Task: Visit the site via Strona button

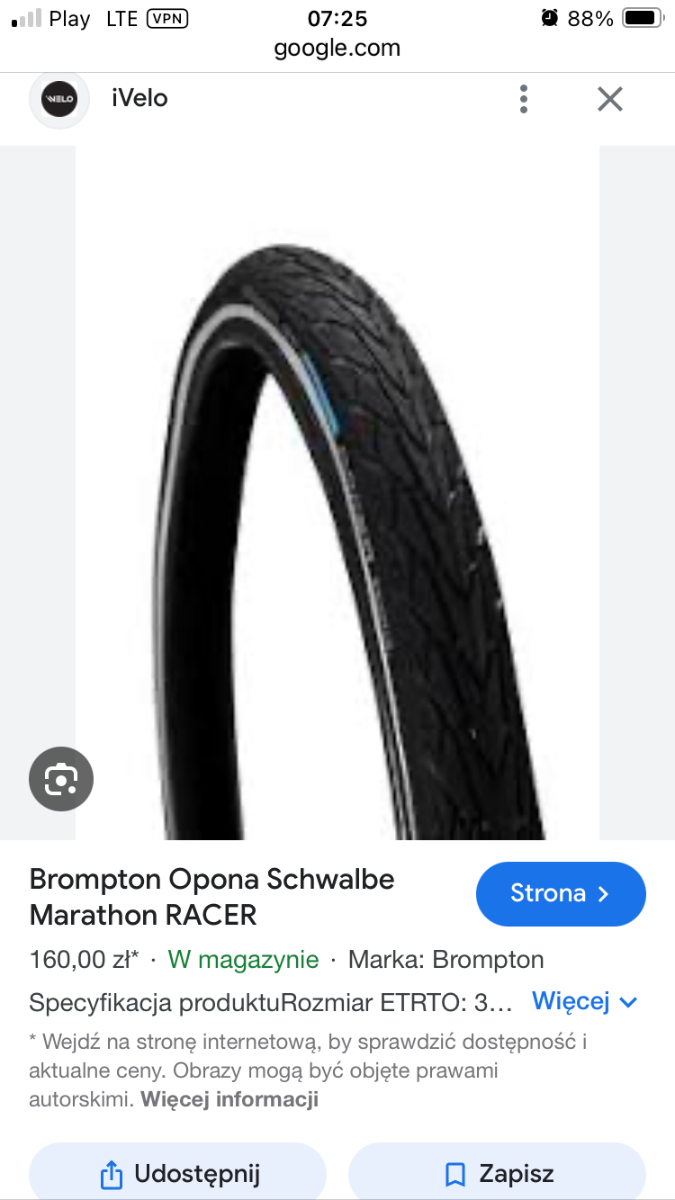Action: (x=561, y=894)
